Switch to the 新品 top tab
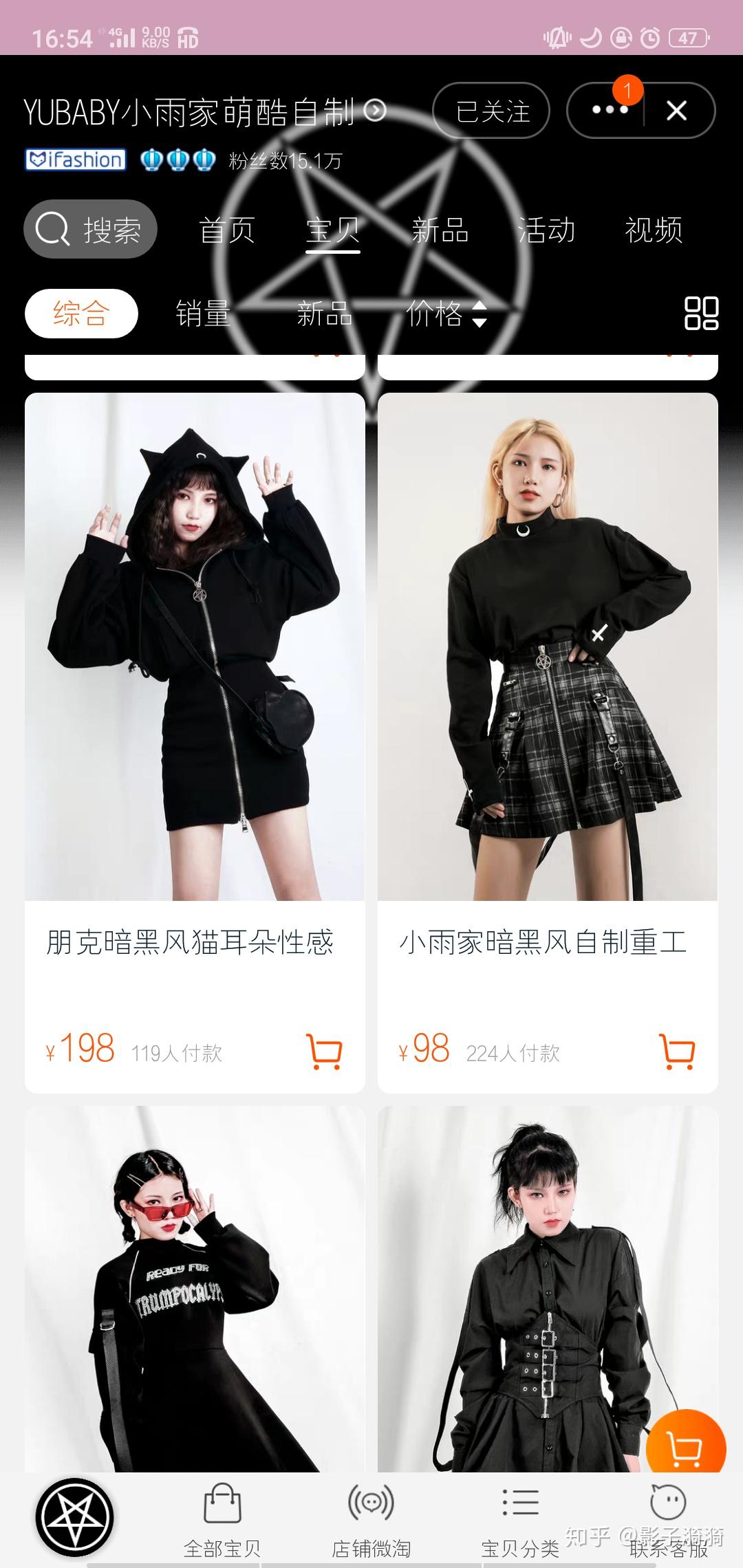This screenshot has height=1568, width=743. [440, 230]
